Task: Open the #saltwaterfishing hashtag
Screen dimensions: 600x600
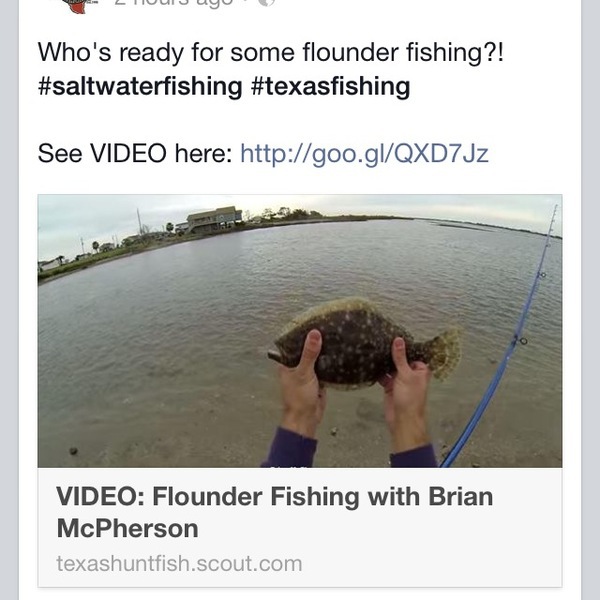Action: tap(140, 87)
